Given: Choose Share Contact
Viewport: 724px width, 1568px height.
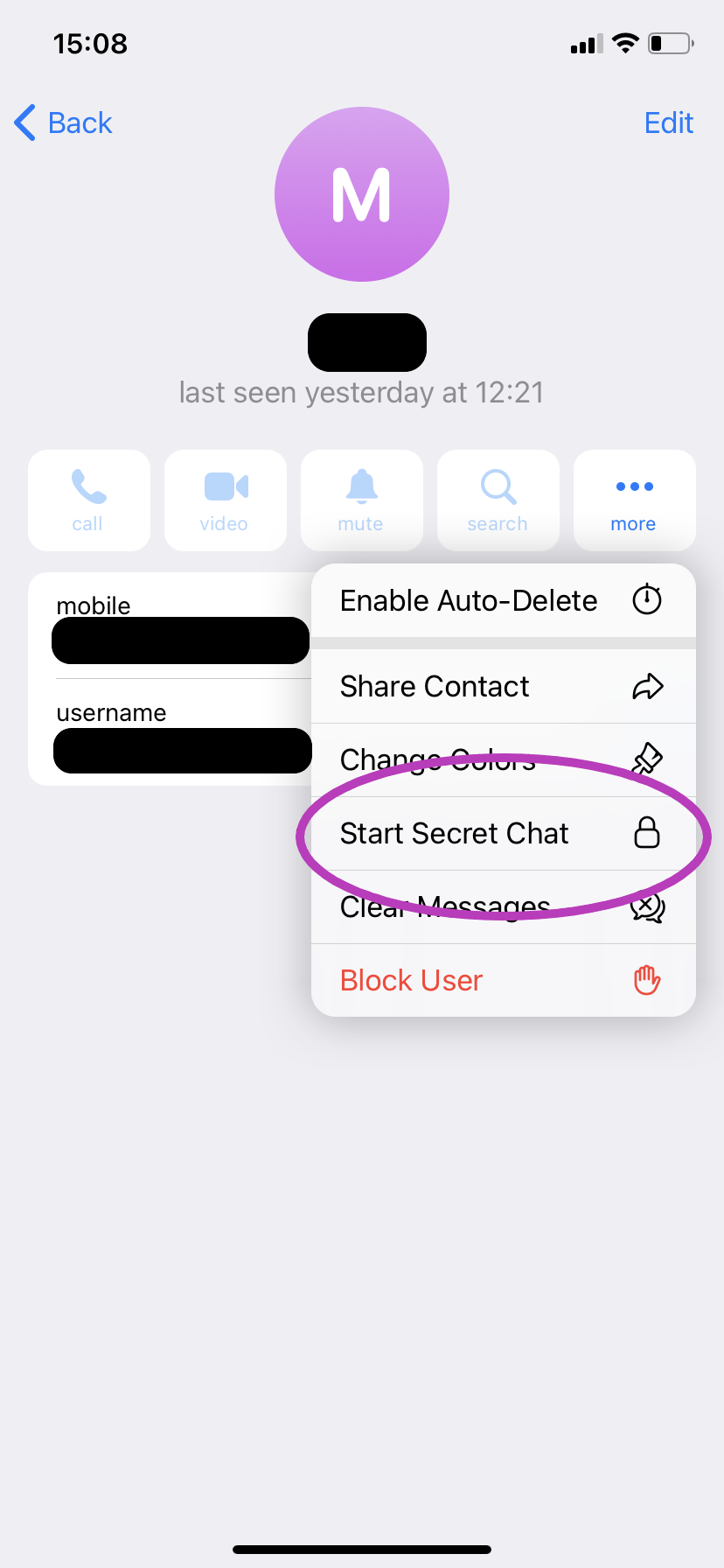Looking at the screenshot, I should click(503, 686).
